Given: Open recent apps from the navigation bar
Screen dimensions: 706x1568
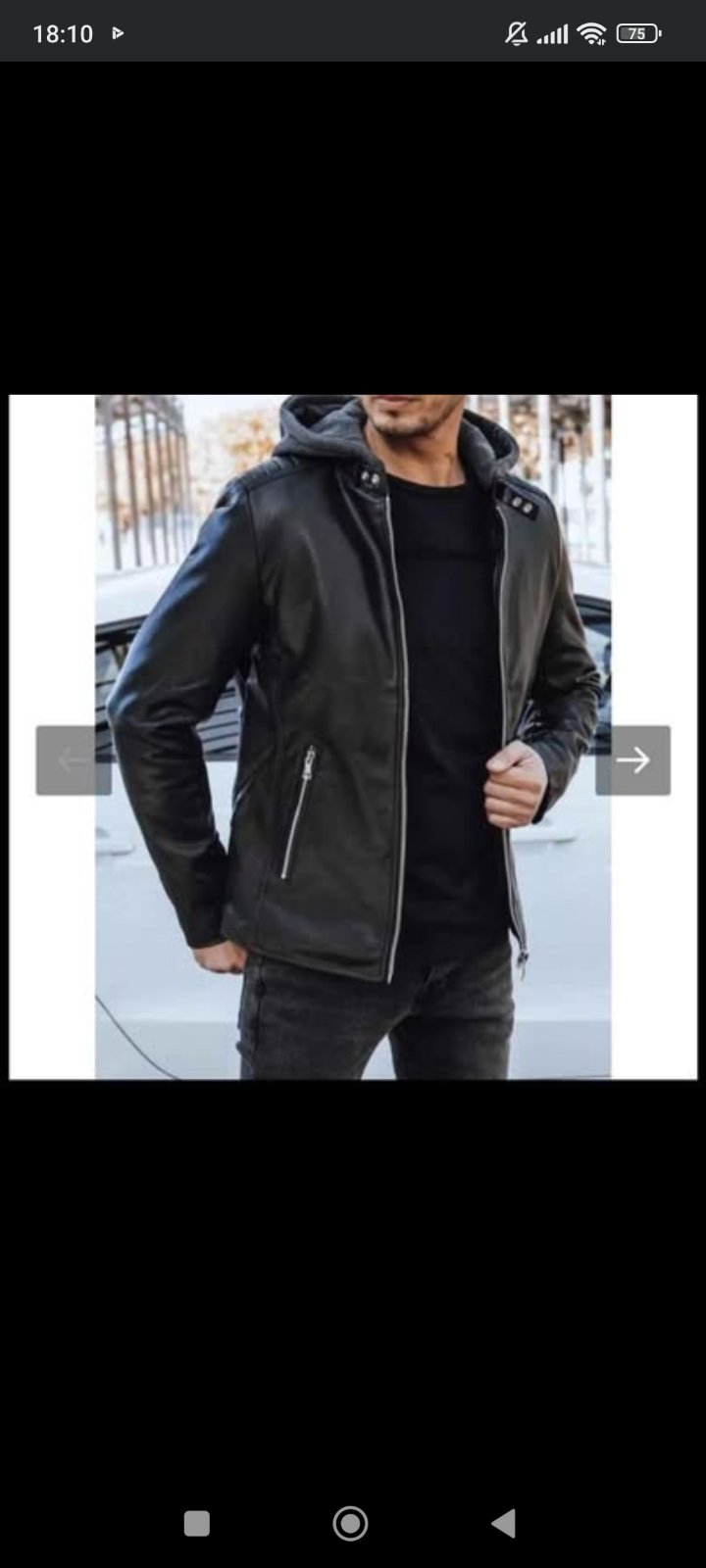Looking at the screenshot, I should point(197,1523).
